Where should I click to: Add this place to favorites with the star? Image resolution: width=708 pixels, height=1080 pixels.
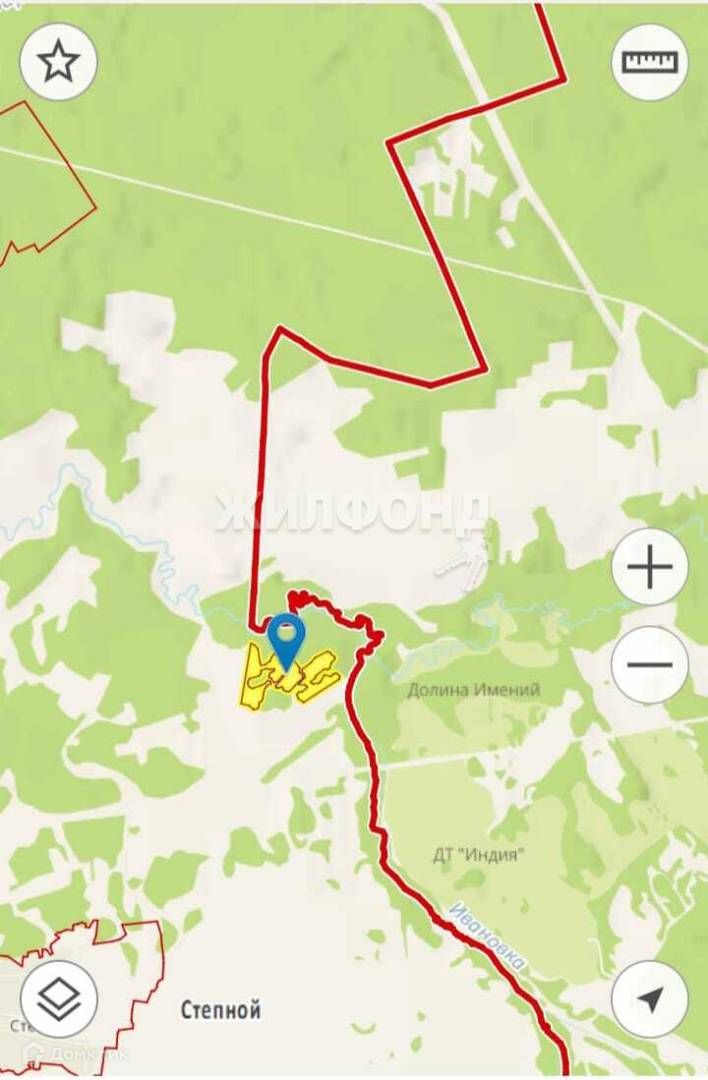coord(58,63)
